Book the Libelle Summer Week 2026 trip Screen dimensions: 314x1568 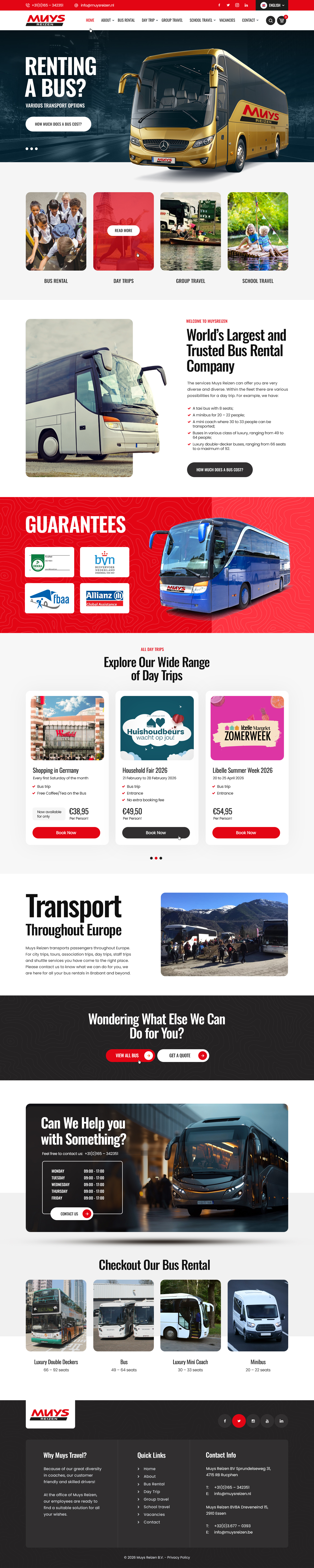click(x=246, y=833)
